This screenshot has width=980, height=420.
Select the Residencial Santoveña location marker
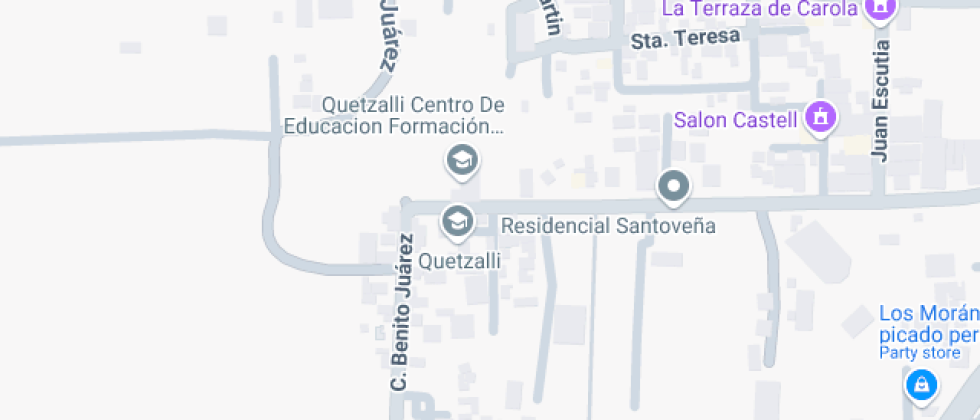coord(674,188)
